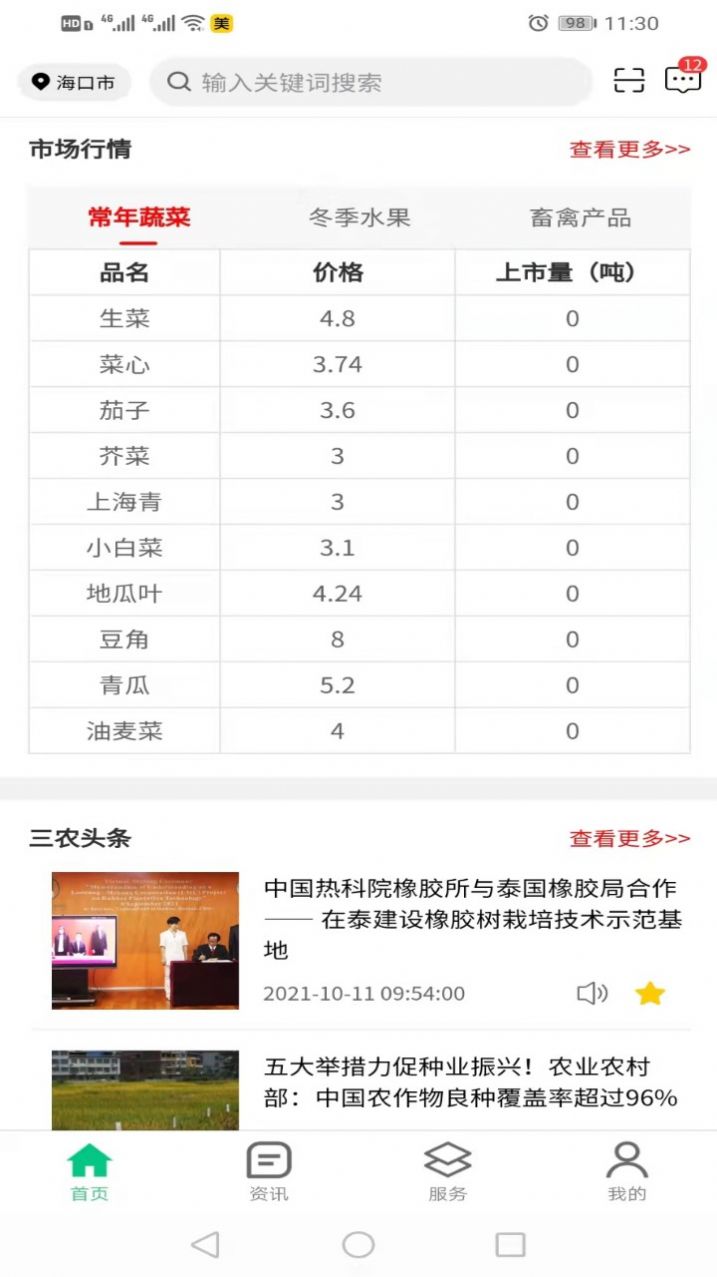
Task: Open the 海口市 location selector
Action: tap(74, 82)
